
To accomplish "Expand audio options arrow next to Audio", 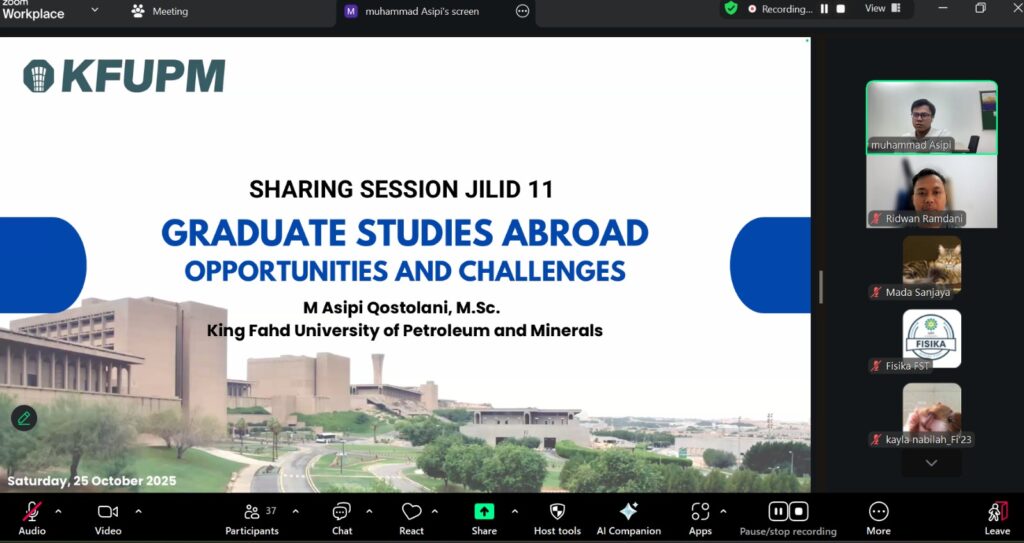I will pos(58,511).
